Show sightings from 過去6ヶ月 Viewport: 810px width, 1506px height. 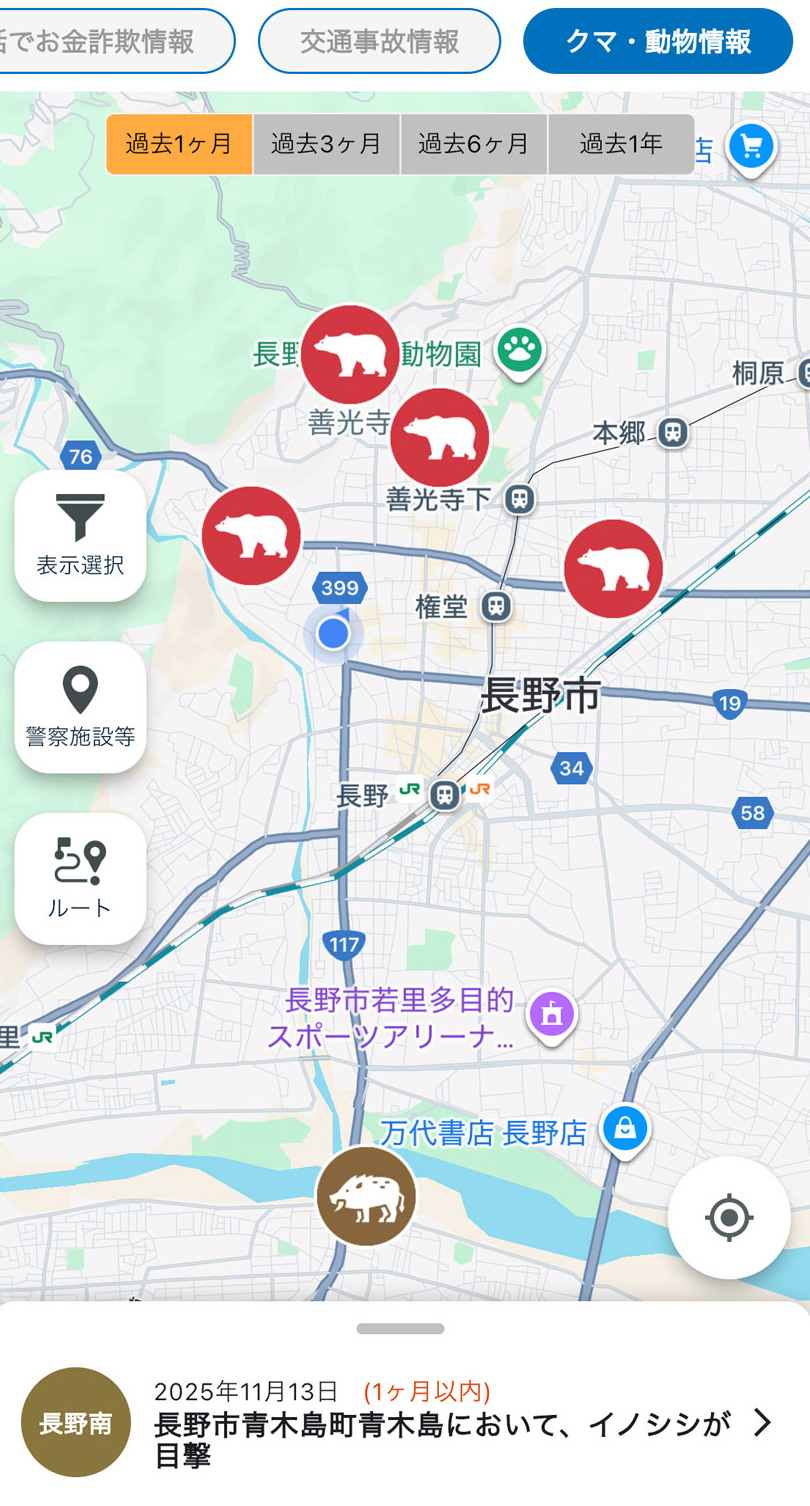473,144
